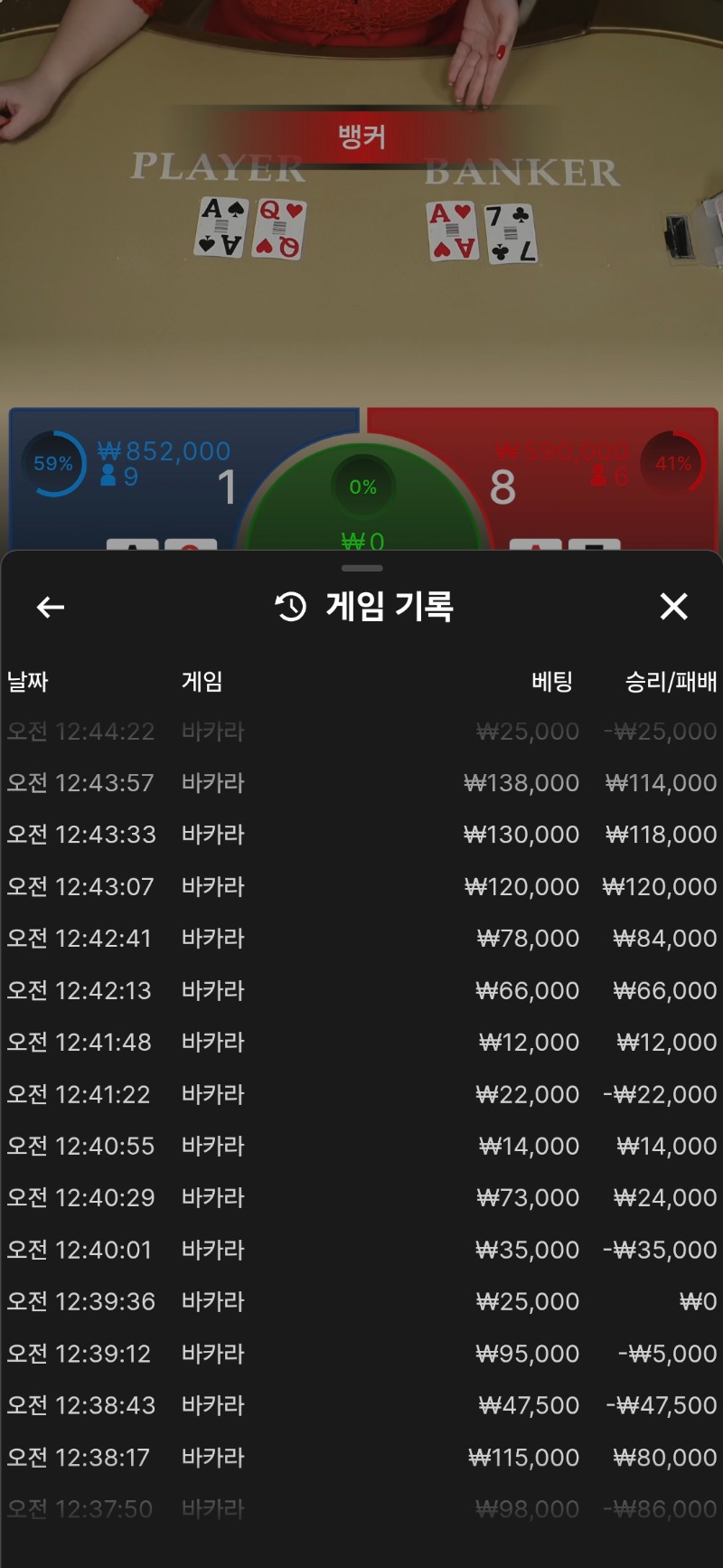
Task: Open the 오전 12:44:22 바카라 record
Action: click(361, 732)
